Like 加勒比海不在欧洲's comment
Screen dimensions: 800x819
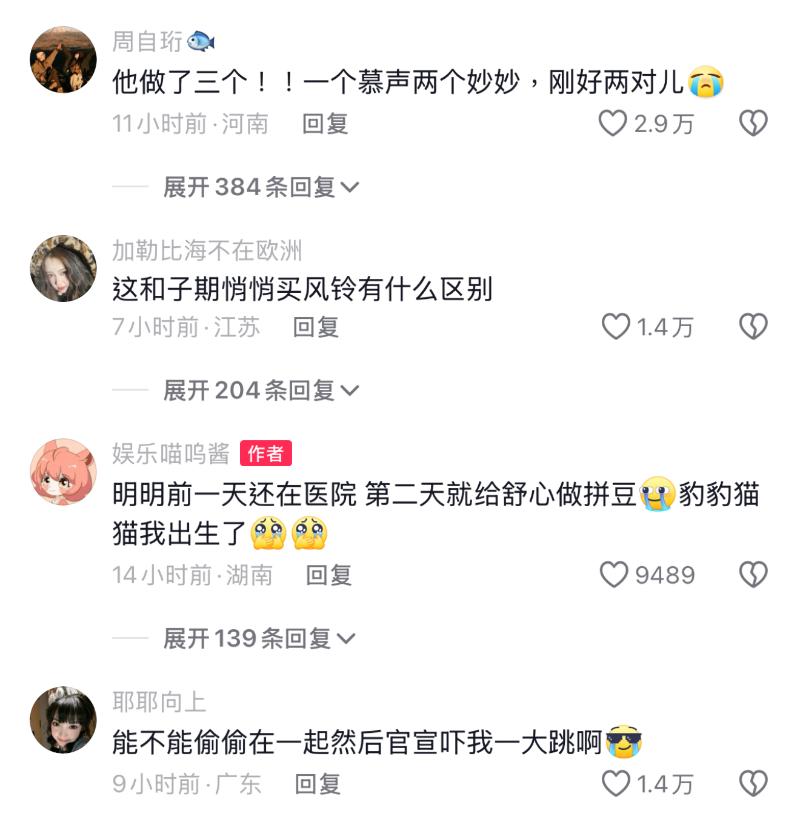click(x=615, y=327)
